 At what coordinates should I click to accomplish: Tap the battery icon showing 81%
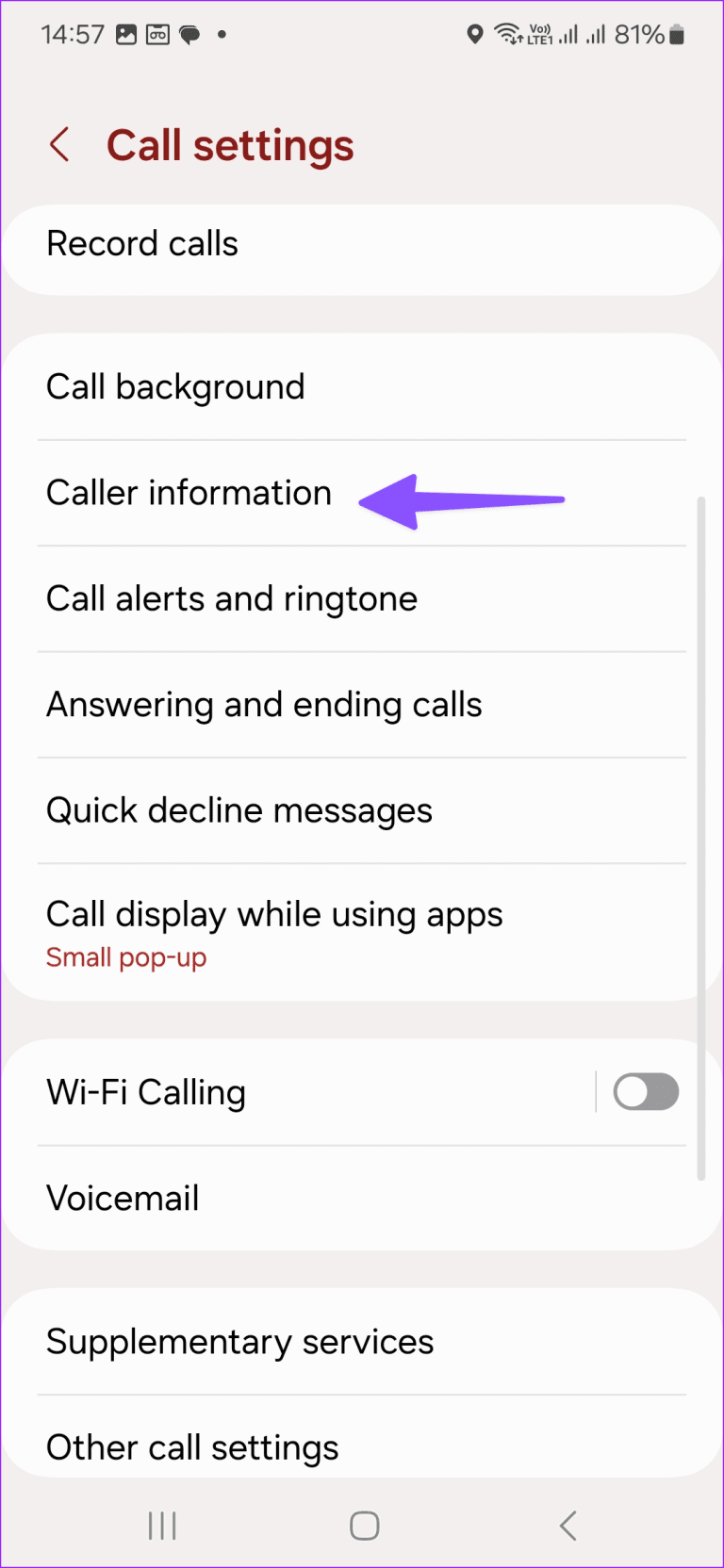679,34
